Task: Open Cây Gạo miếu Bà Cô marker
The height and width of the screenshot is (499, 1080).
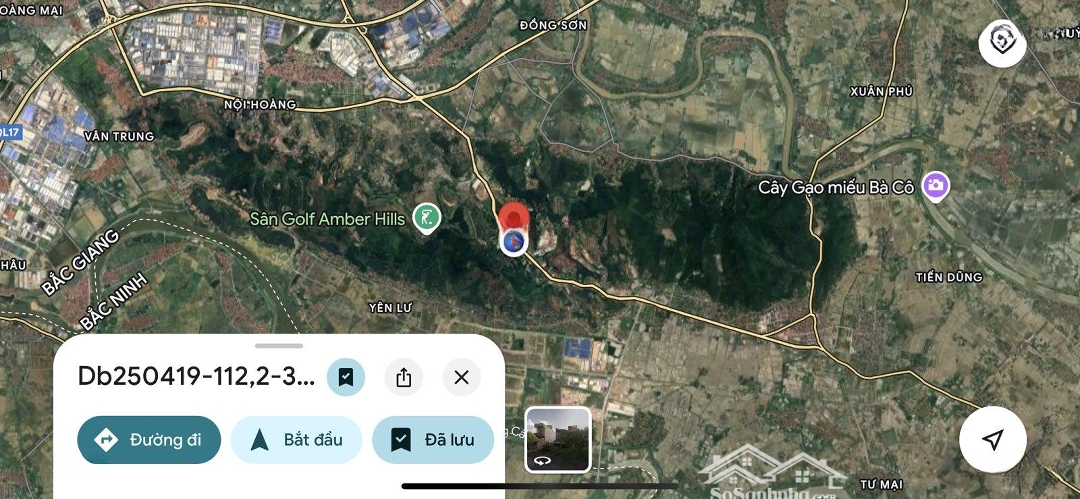Action: coord(936,186)
